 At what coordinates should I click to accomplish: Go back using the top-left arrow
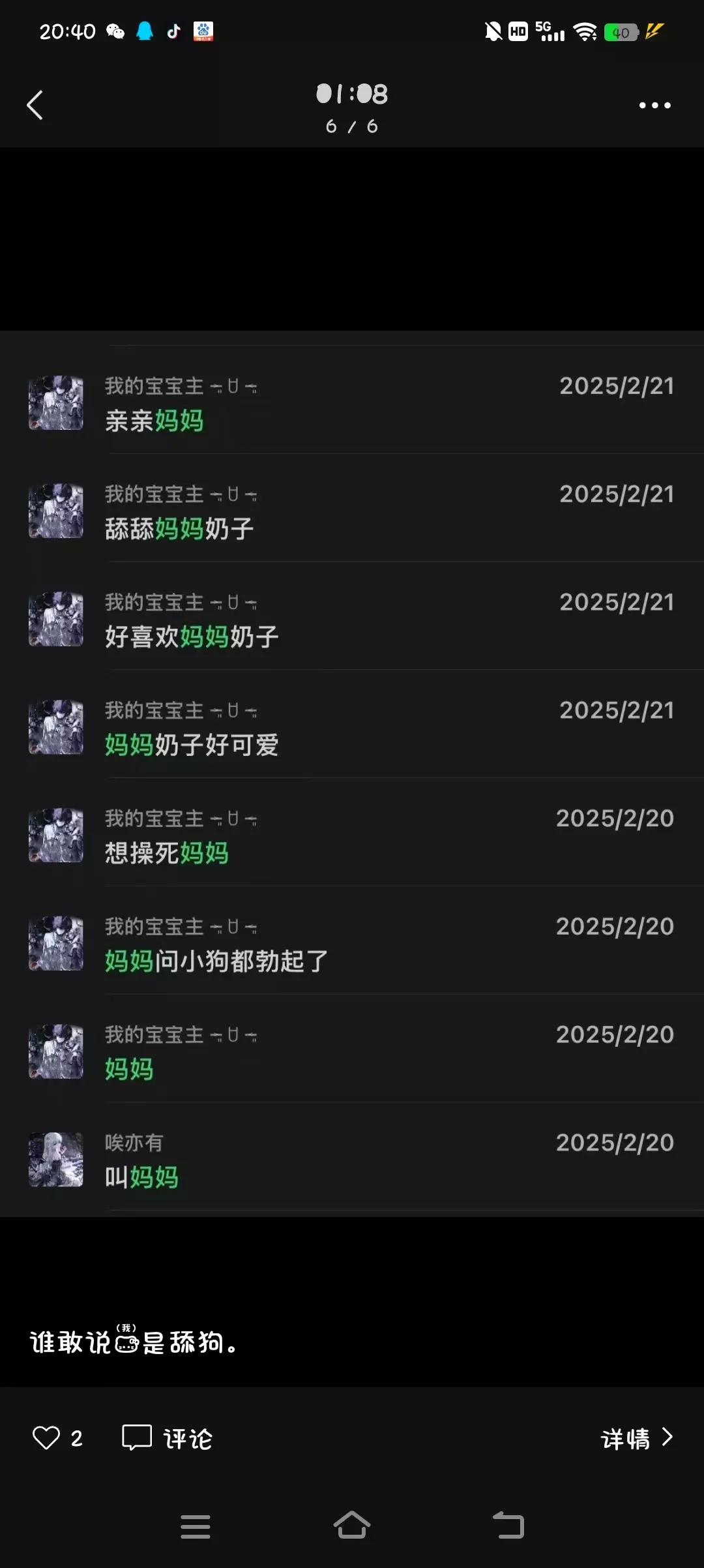click(35, 105)
